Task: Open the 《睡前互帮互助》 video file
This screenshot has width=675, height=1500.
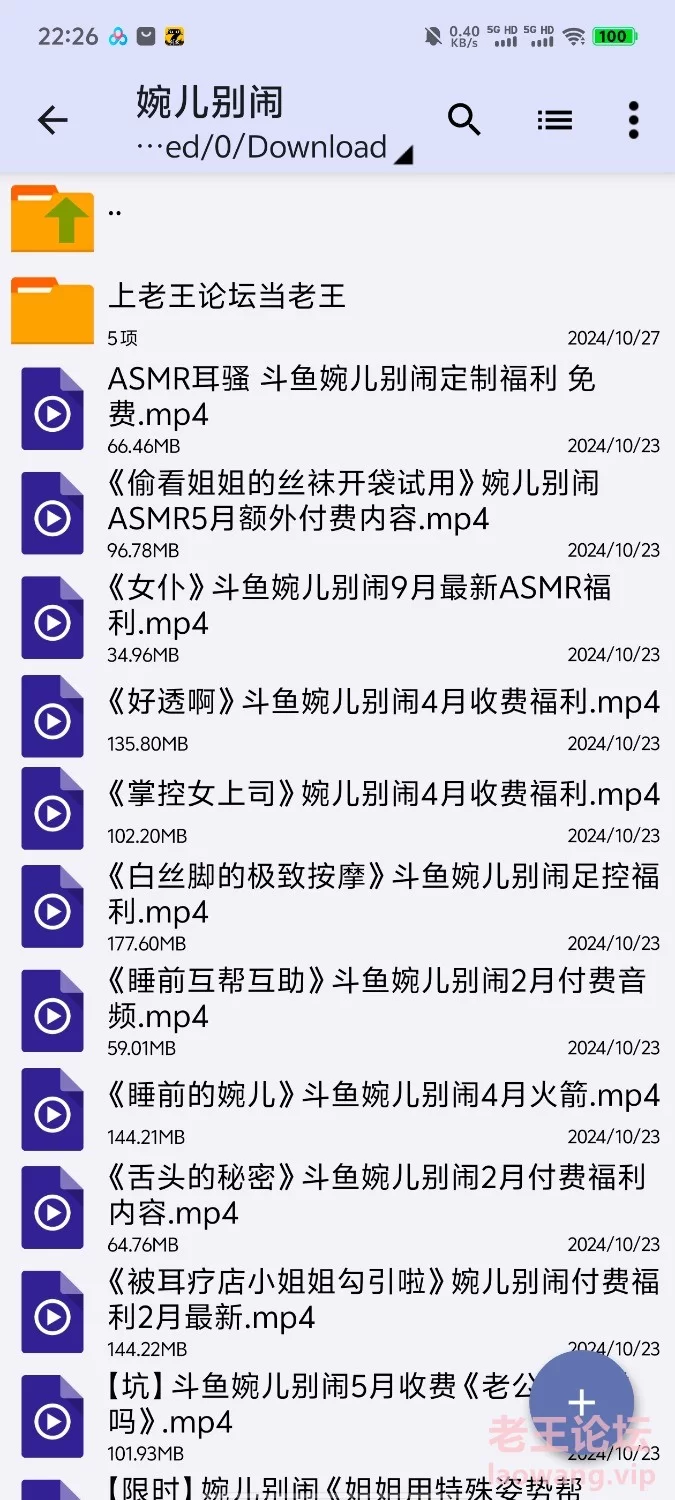Action: tap(337, 1010)
